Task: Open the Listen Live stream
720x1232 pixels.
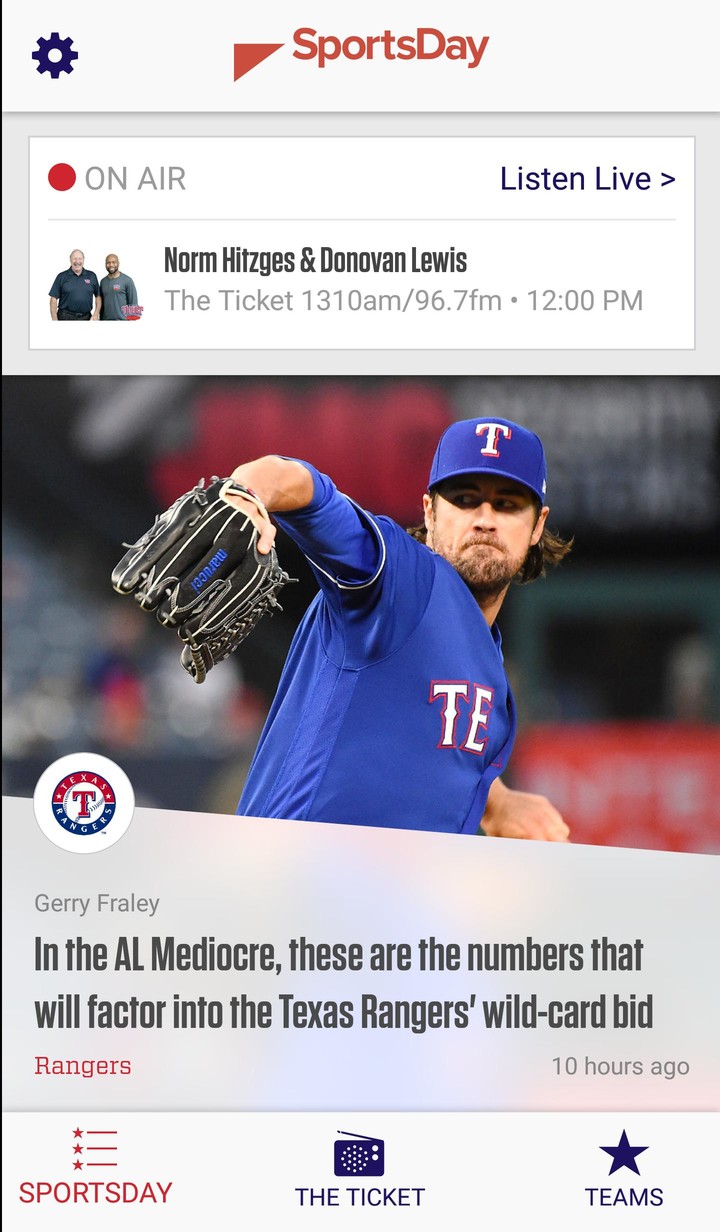Action: click(575, 178)
